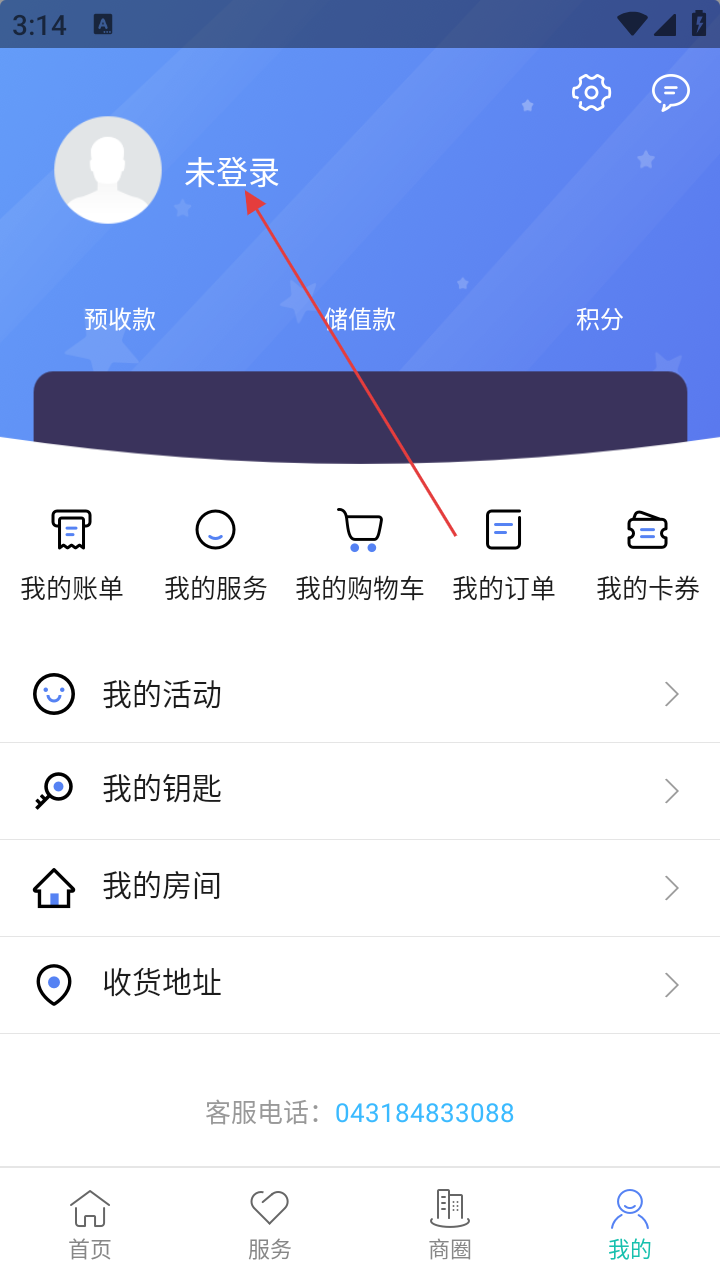Open the 我的房间 row
The width and height of the screenshot is (720, 1280).
[360, 888]
